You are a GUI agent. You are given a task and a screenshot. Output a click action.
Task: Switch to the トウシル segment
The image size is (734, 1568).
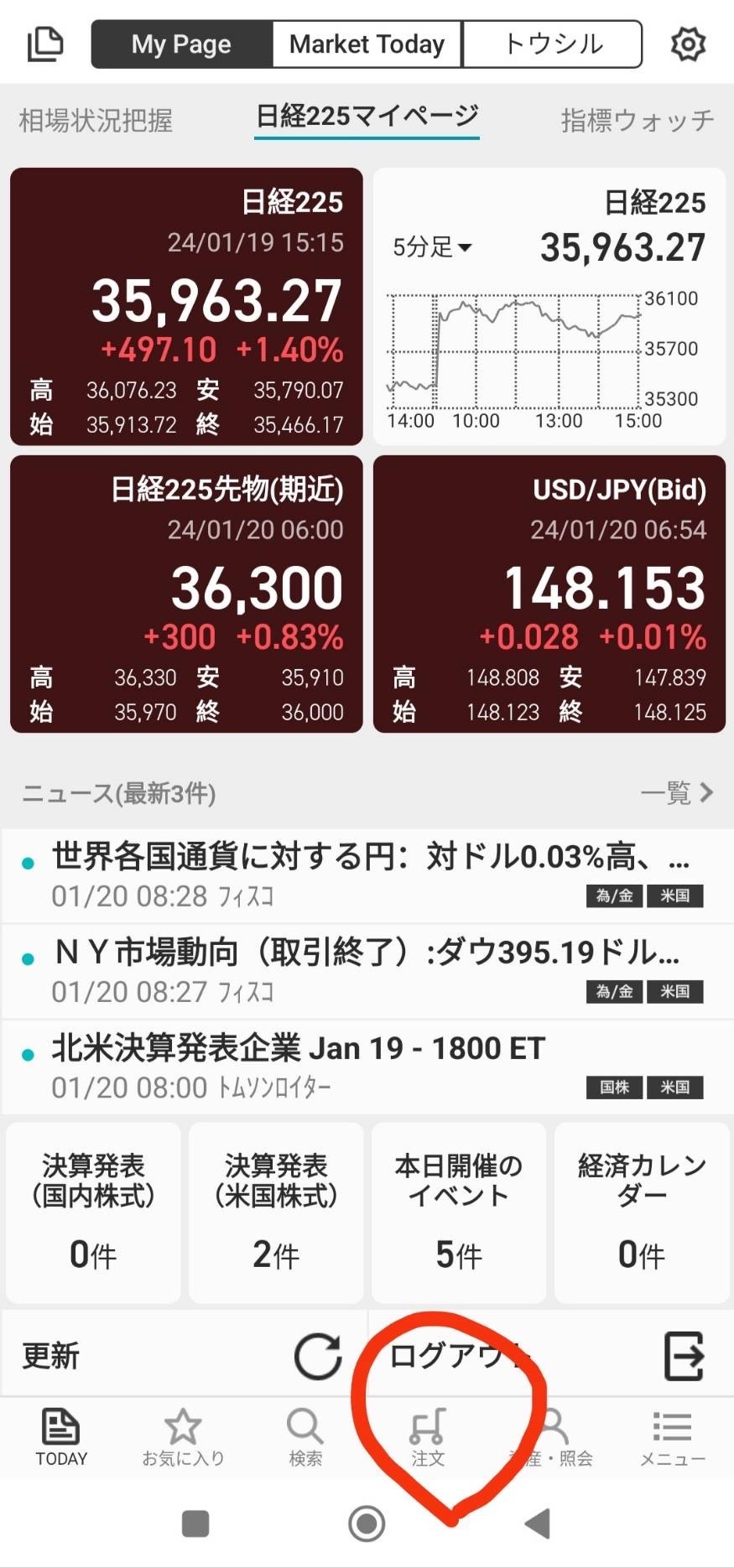point(553,44)
